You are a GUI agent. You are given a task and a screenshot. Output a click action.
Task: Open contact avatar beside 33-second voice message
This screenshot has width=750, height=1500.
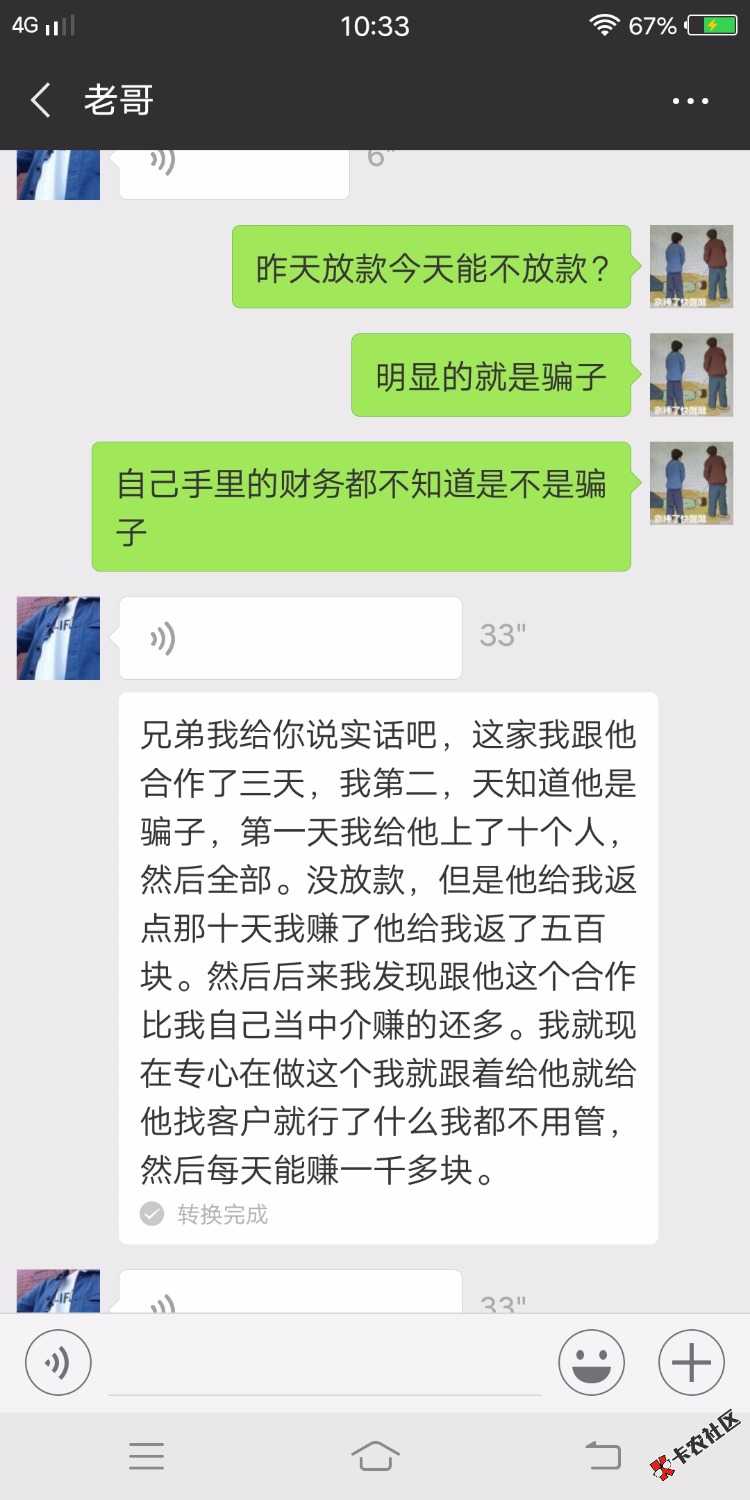point(58,638)
